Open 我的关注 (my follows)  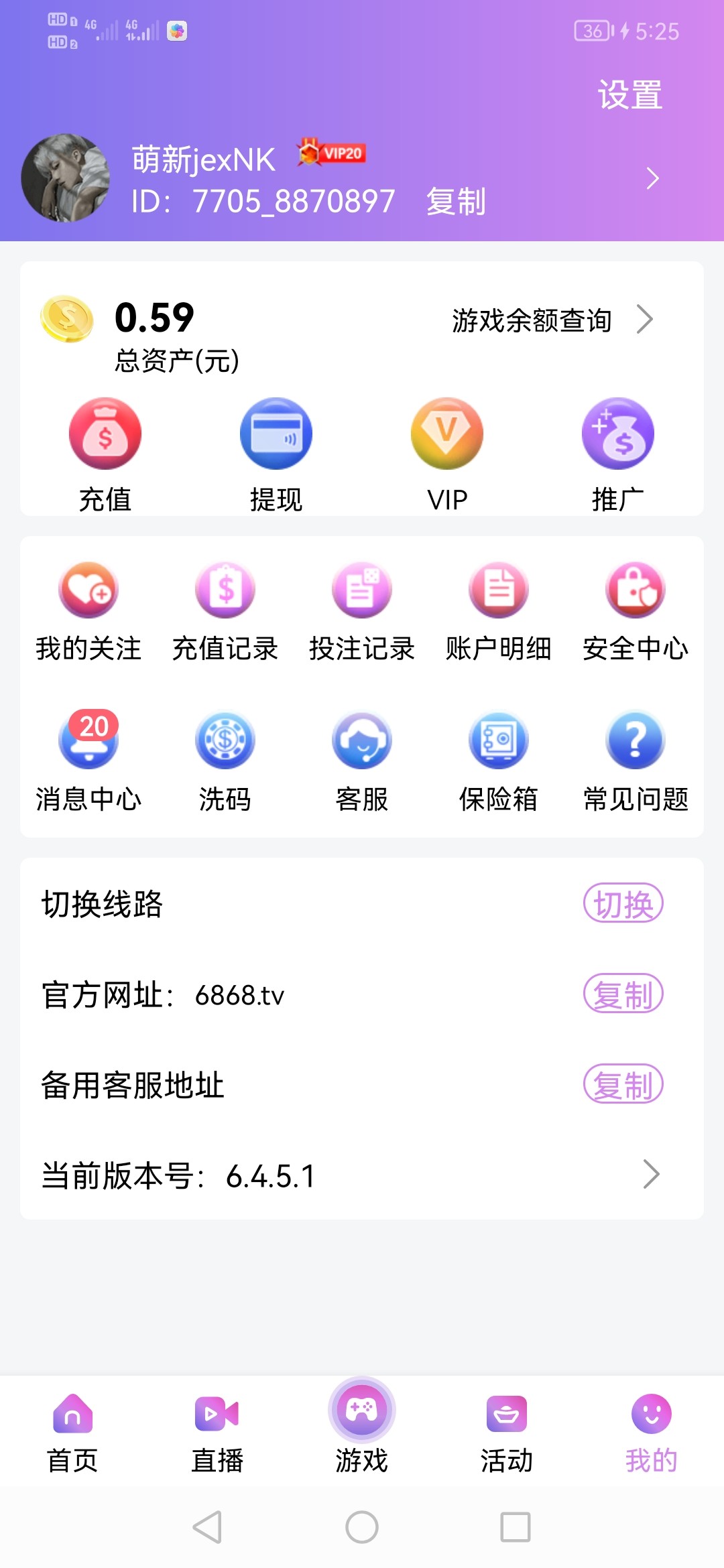pos(88,590)
